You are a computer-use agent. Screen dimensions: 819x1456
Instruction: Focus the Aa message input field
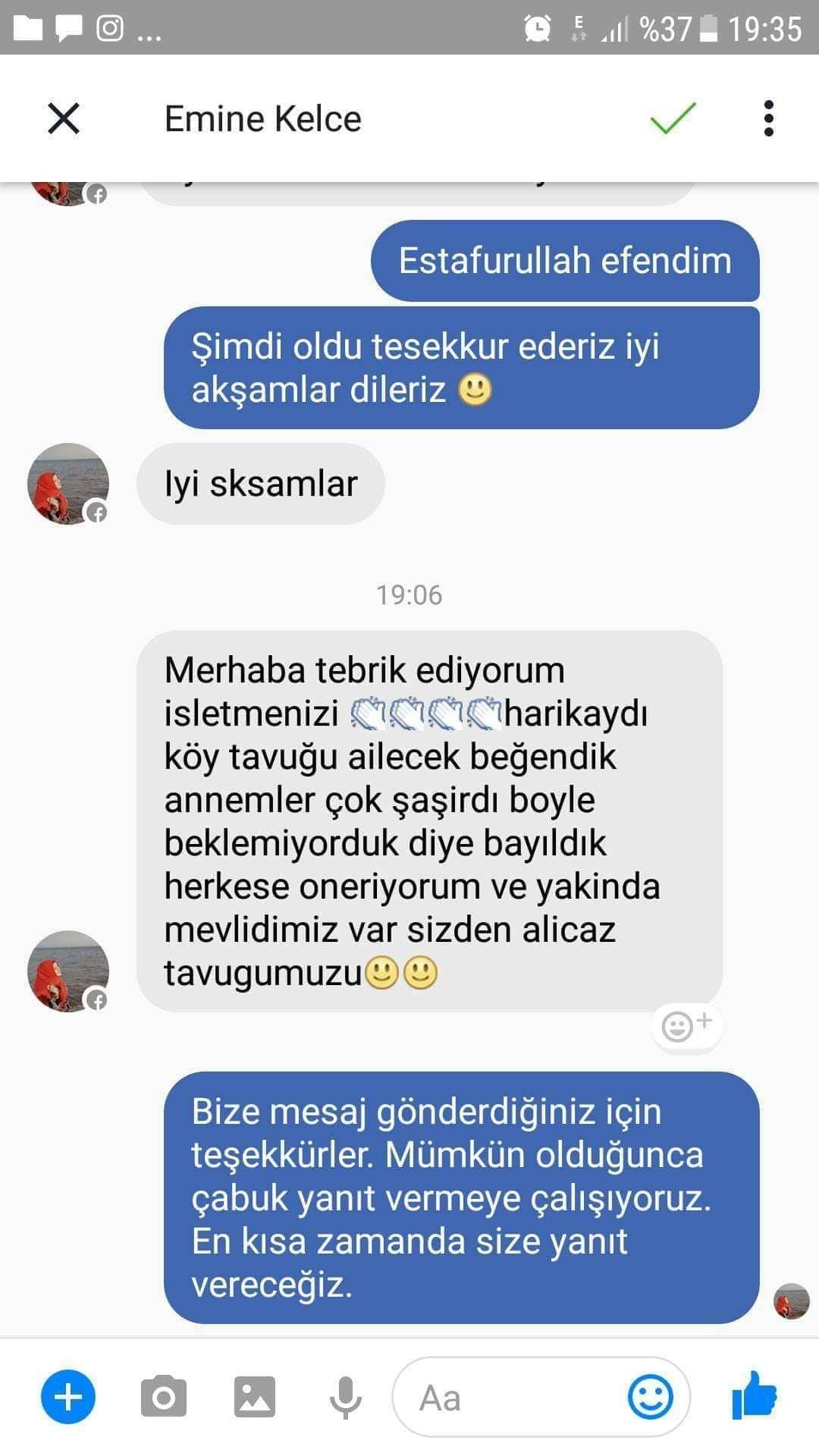[x=508, y=1397]
